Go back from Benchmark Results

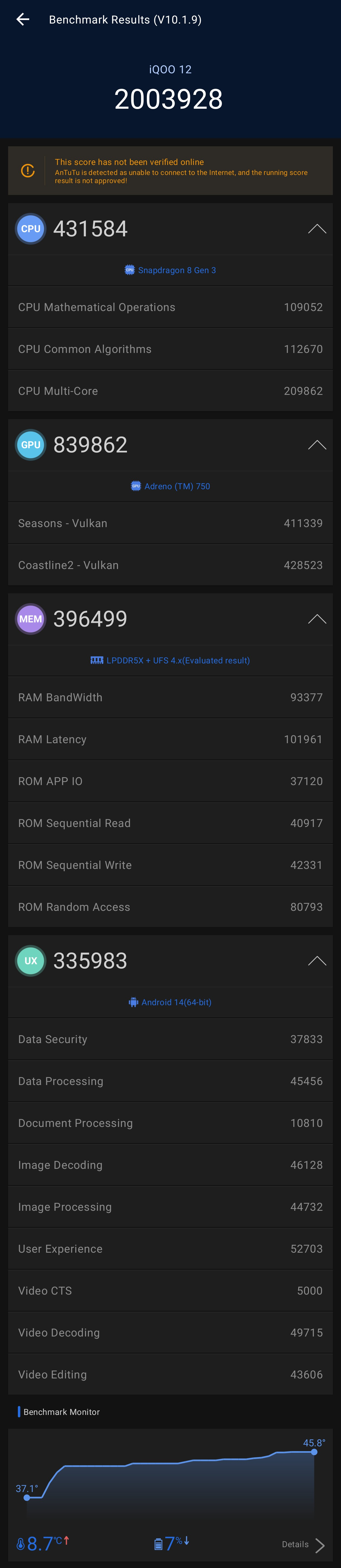click(22, 19)
